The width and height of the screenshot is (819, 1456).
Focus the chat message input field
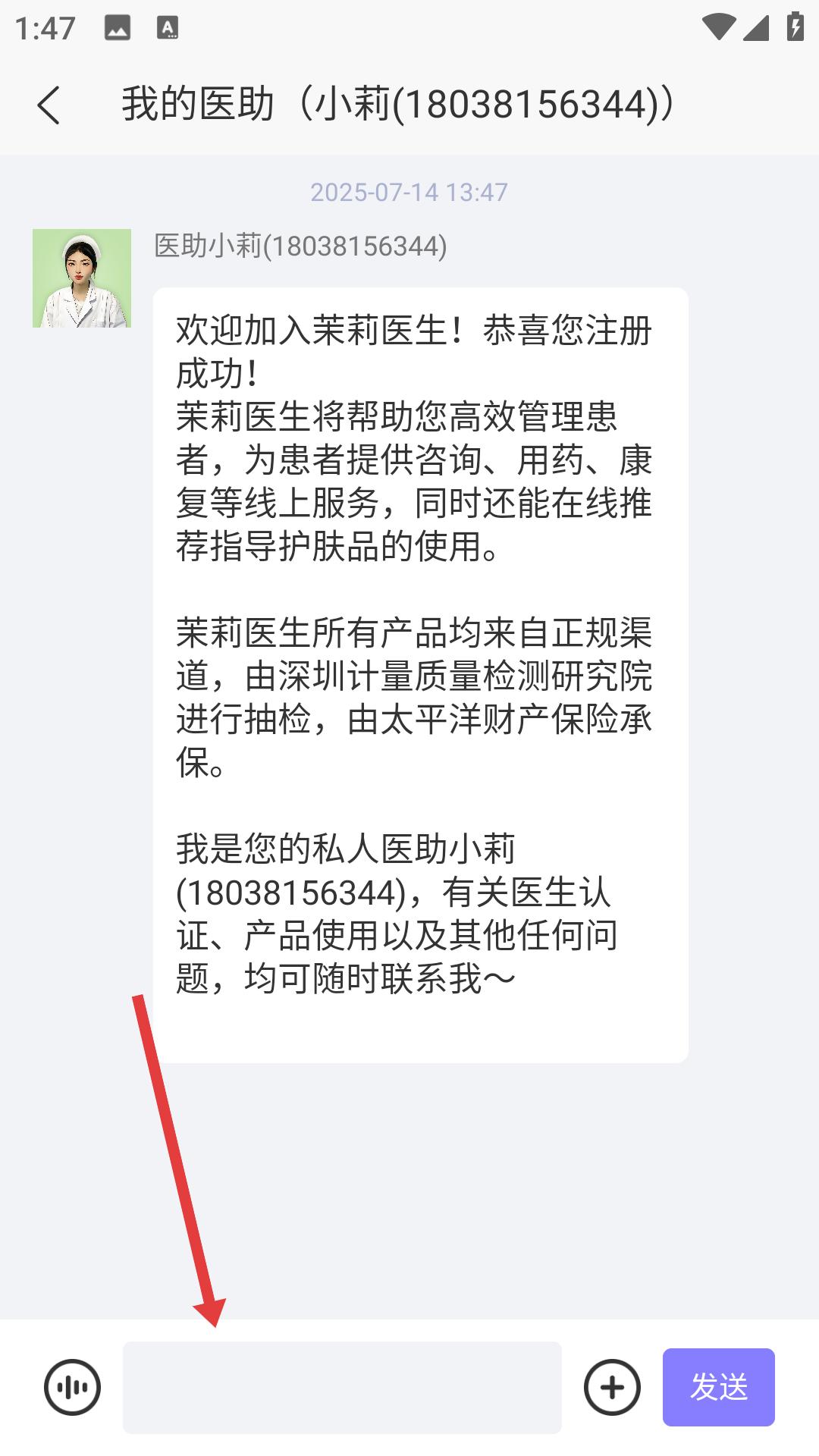[x=342, y=1387]
